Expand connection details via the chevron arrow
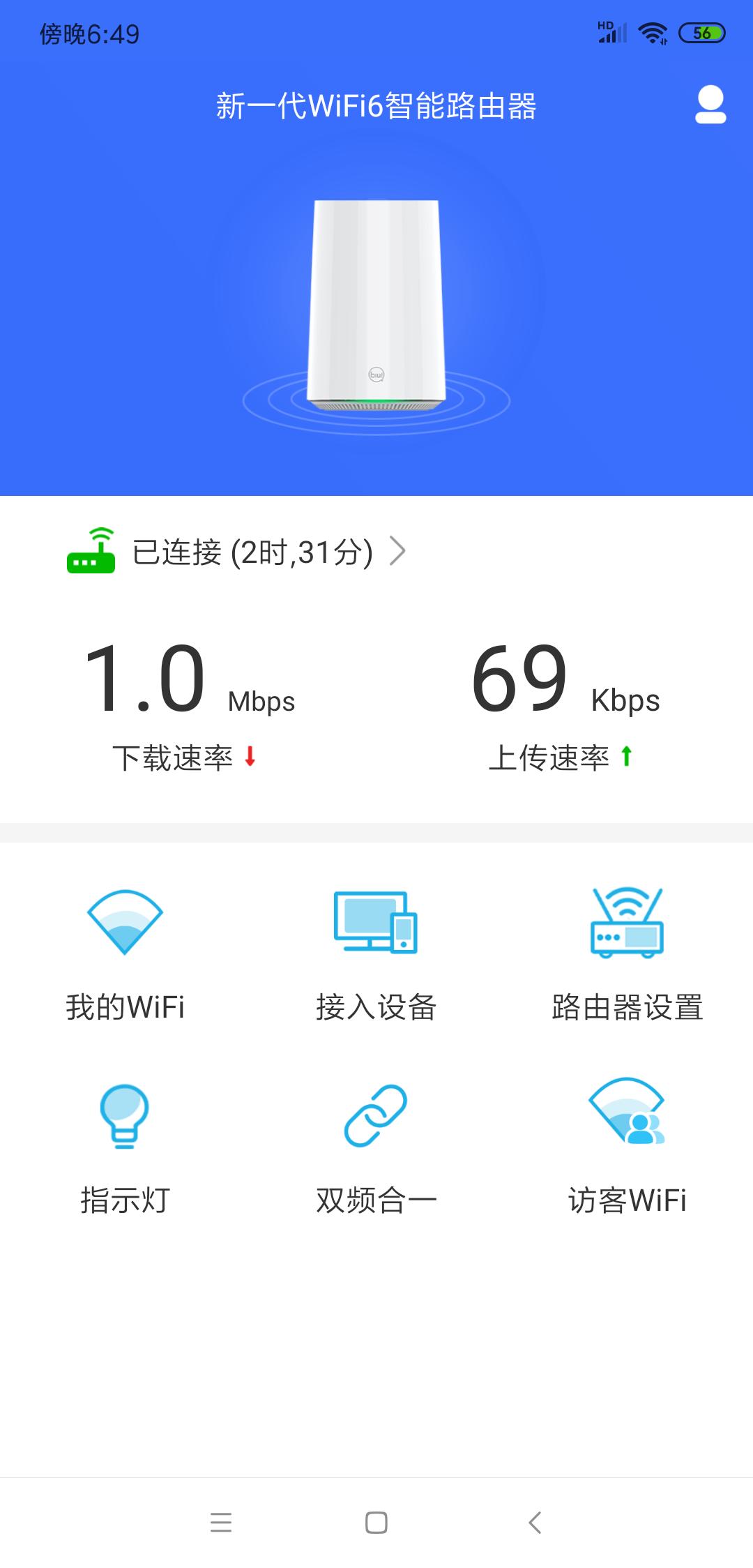The height and width of the screenshot is (1568, 753). (400, 551)
